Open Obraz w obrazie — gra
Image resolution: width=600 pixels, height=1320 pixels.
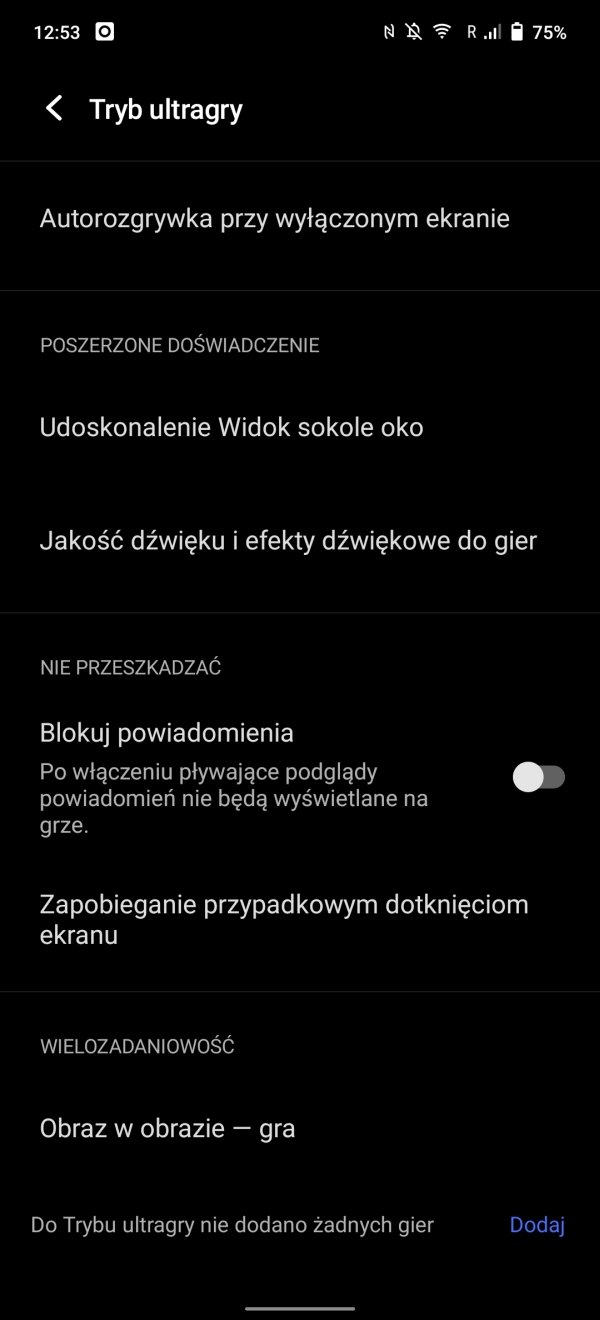pos(168,1129)
